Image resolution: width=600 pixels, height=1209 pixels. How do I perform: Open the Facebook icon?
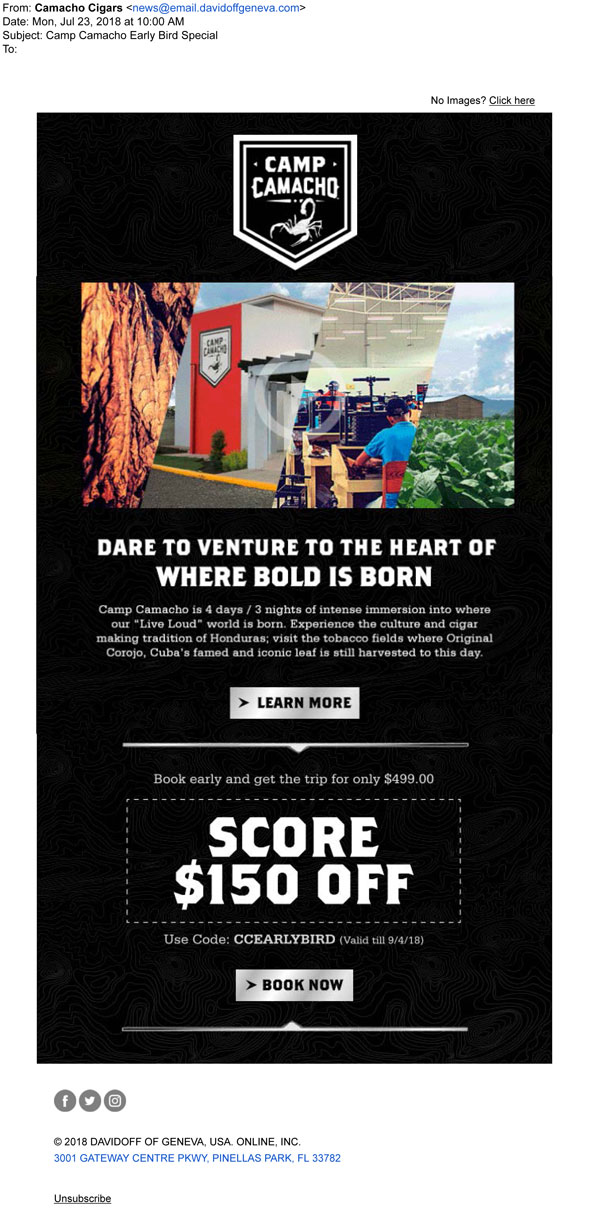pyautogui.click(x=64, y=1101)
